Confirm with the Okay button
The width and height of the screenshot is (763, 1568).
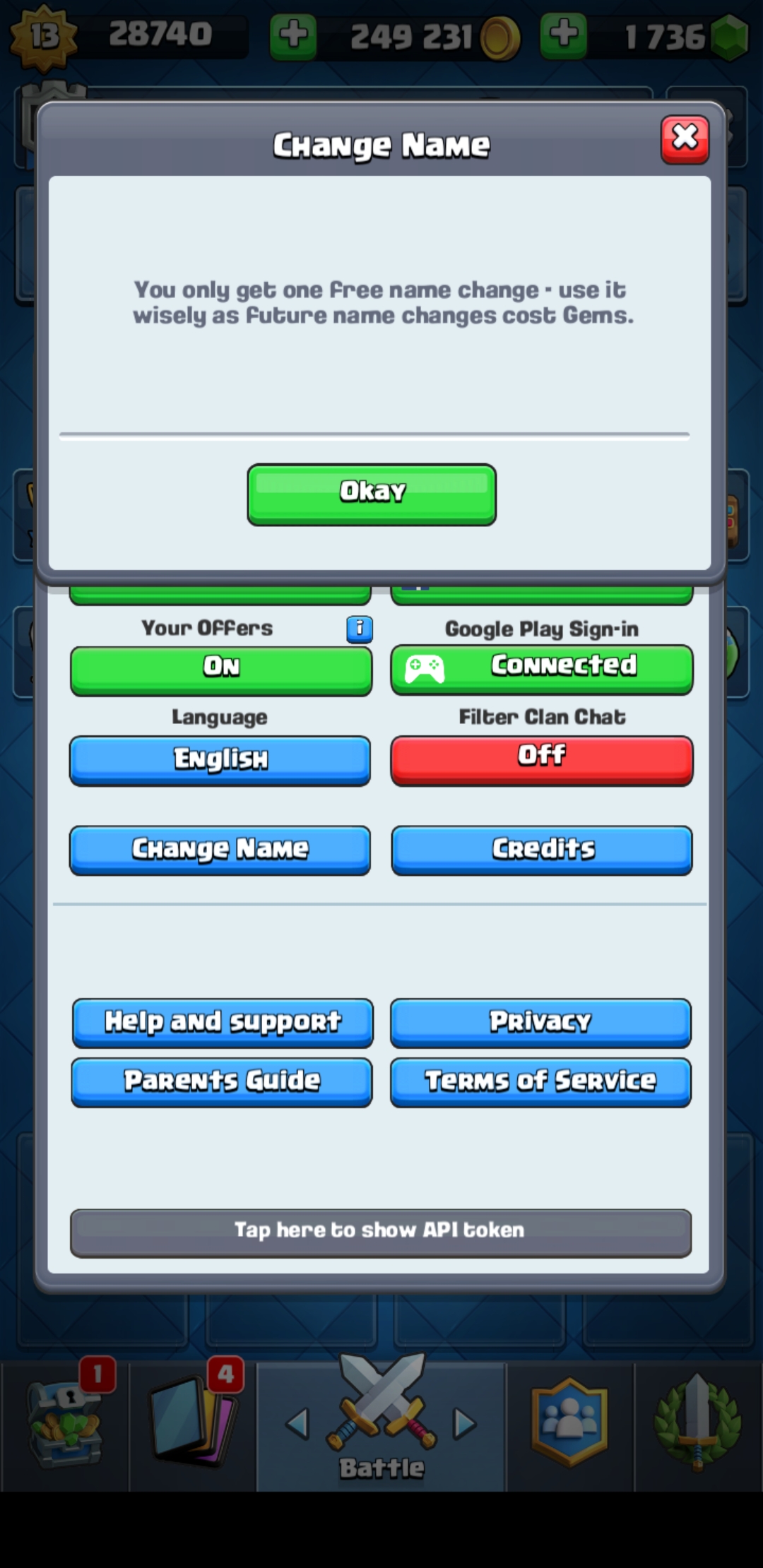(372, 494)
